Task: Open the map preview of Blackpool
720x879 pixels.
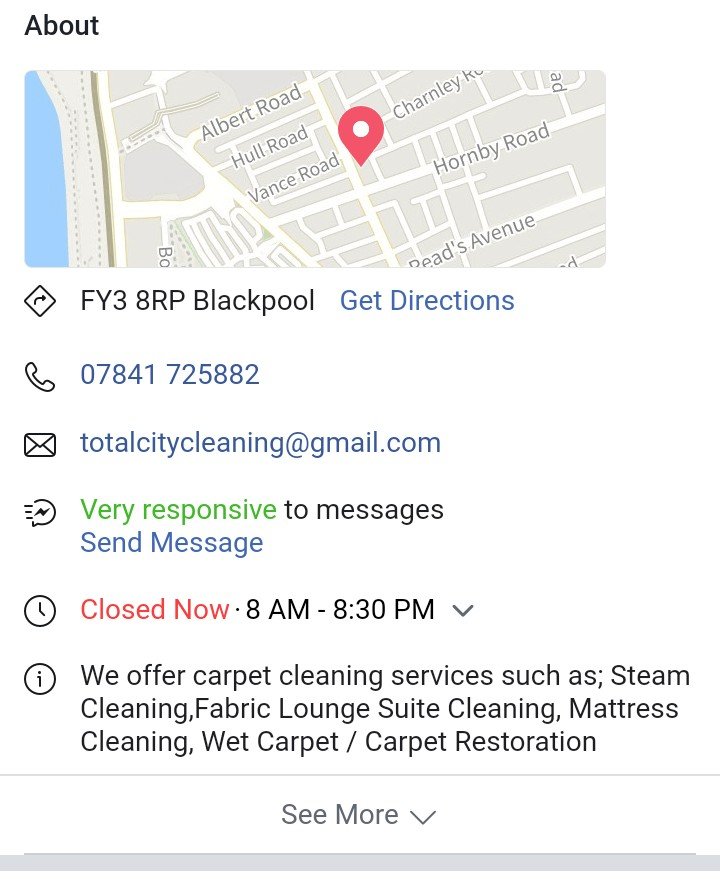Action: click(x=314, y=168)
